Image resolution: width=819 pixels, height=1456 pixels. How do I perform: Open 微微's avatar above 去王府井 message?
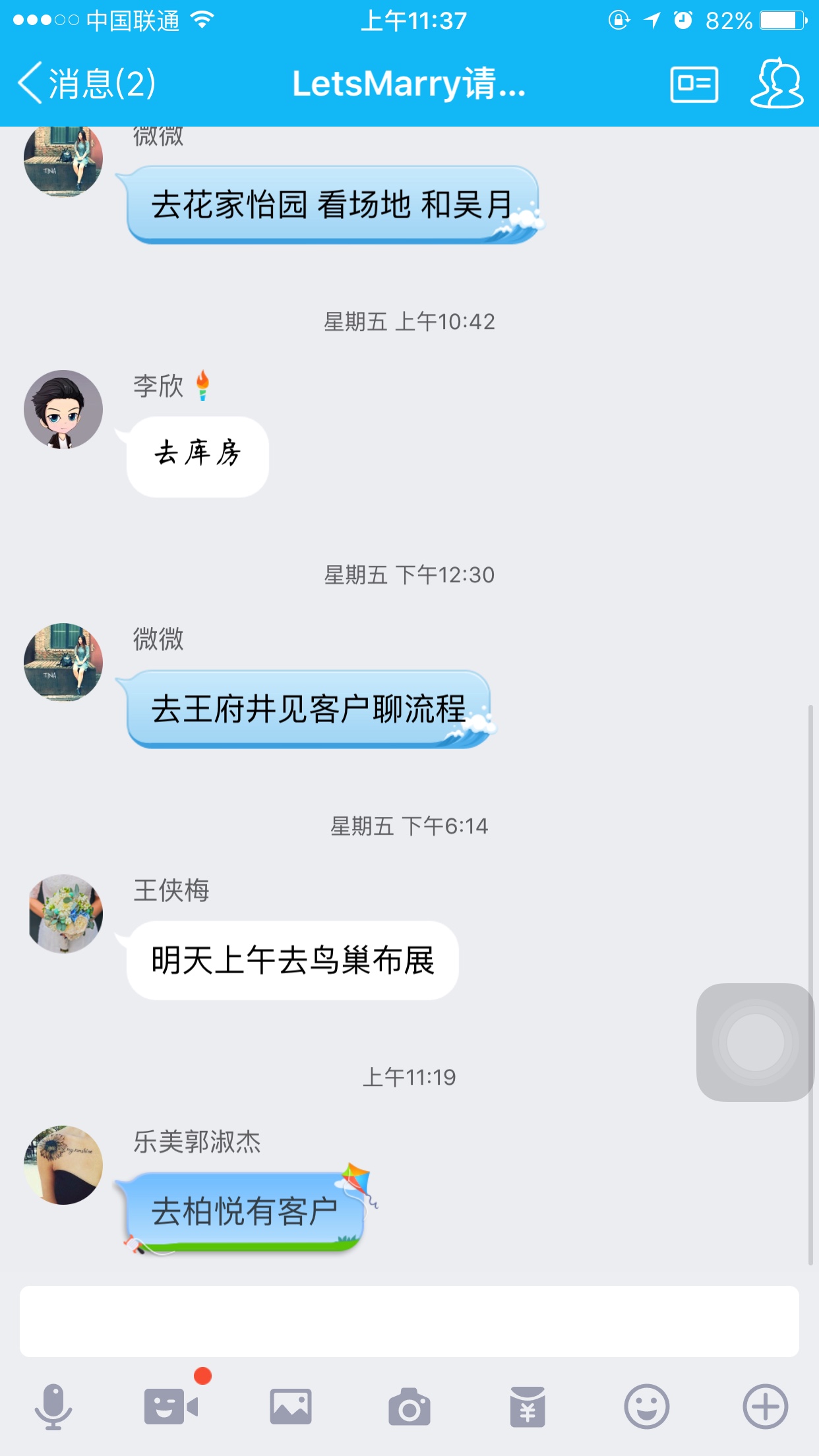(63, 662)
